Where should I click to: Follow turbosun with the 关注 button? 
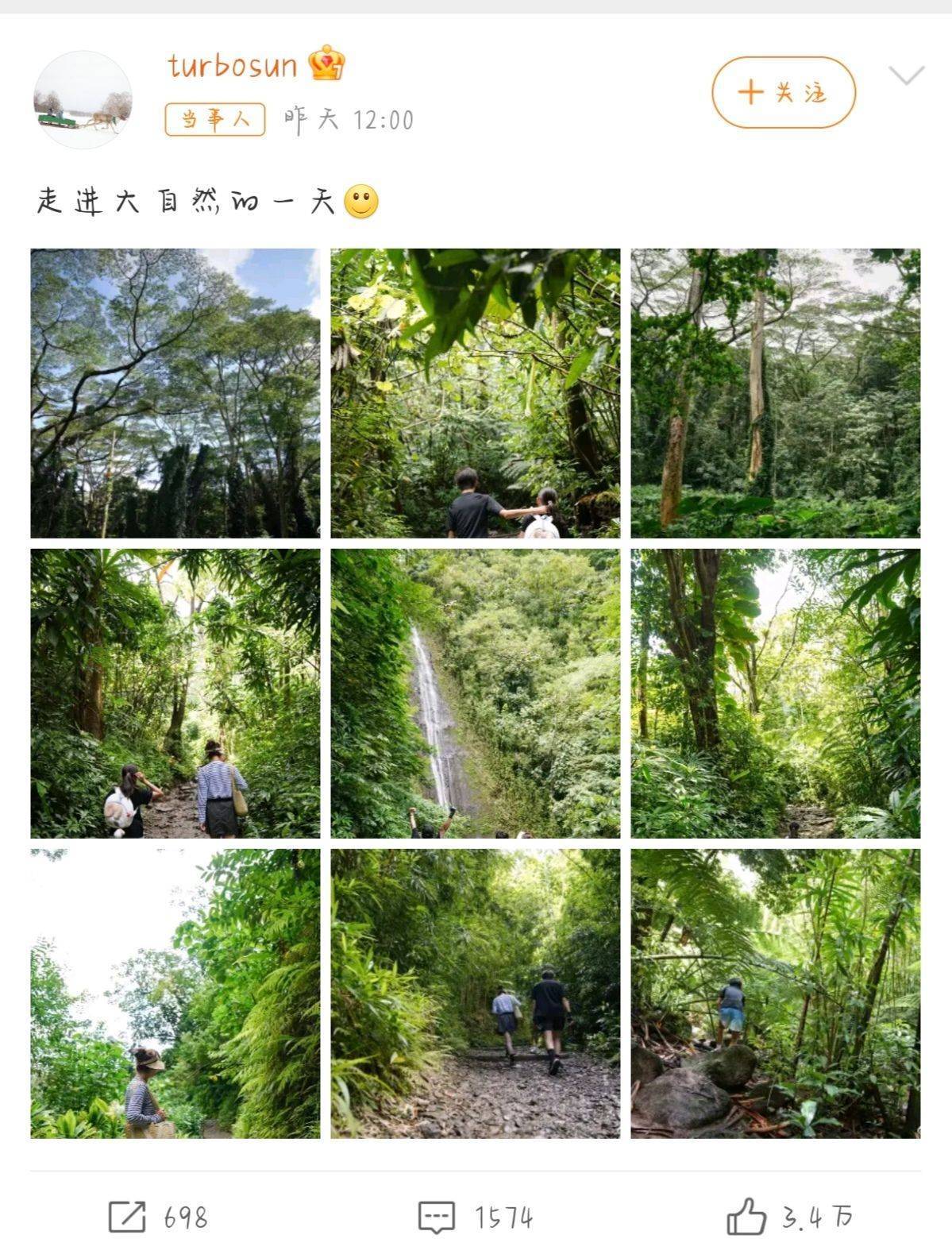783,93
